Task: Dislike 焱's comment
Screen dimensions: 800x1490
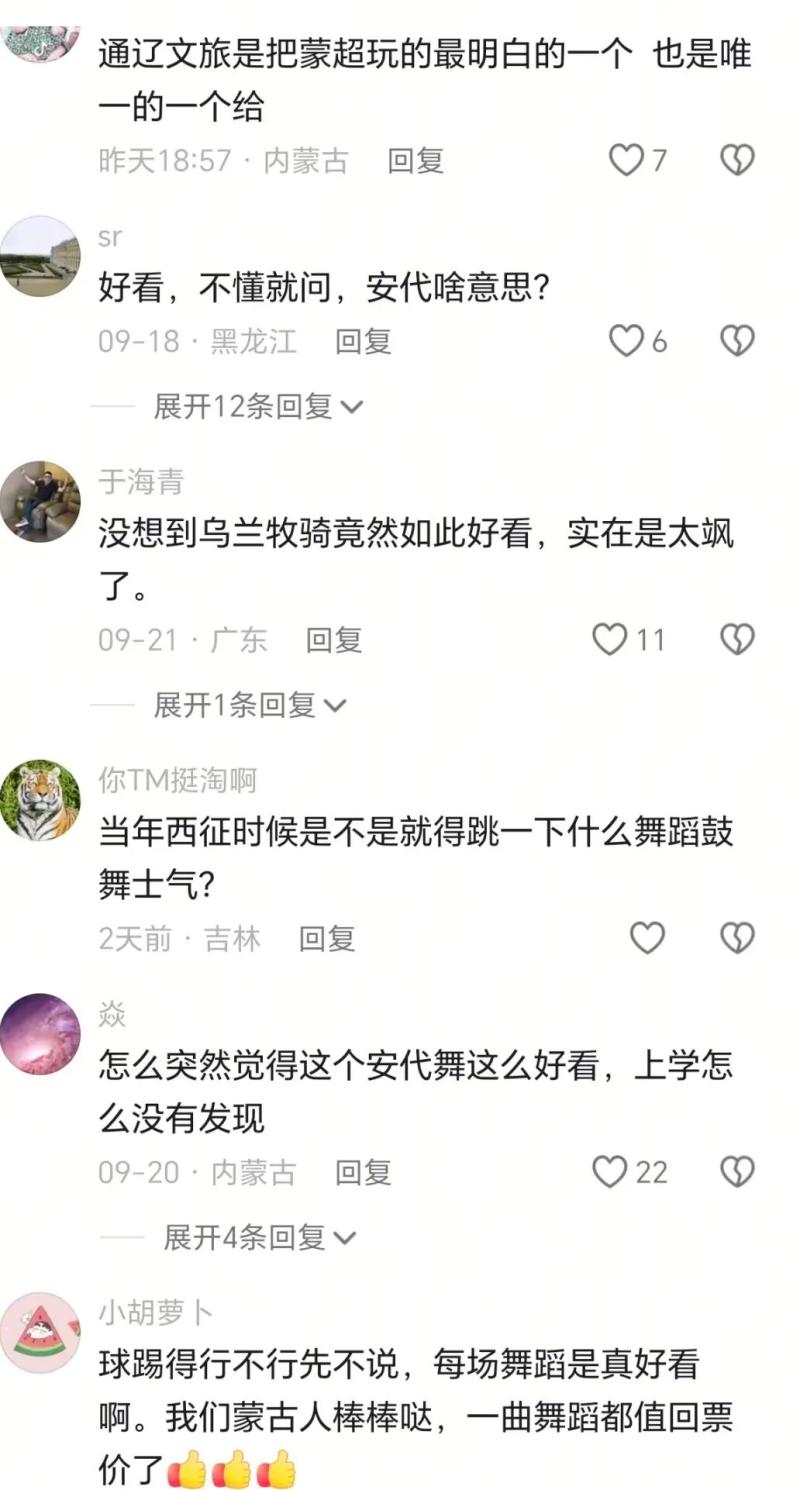Action: [x=737, y=1171]
